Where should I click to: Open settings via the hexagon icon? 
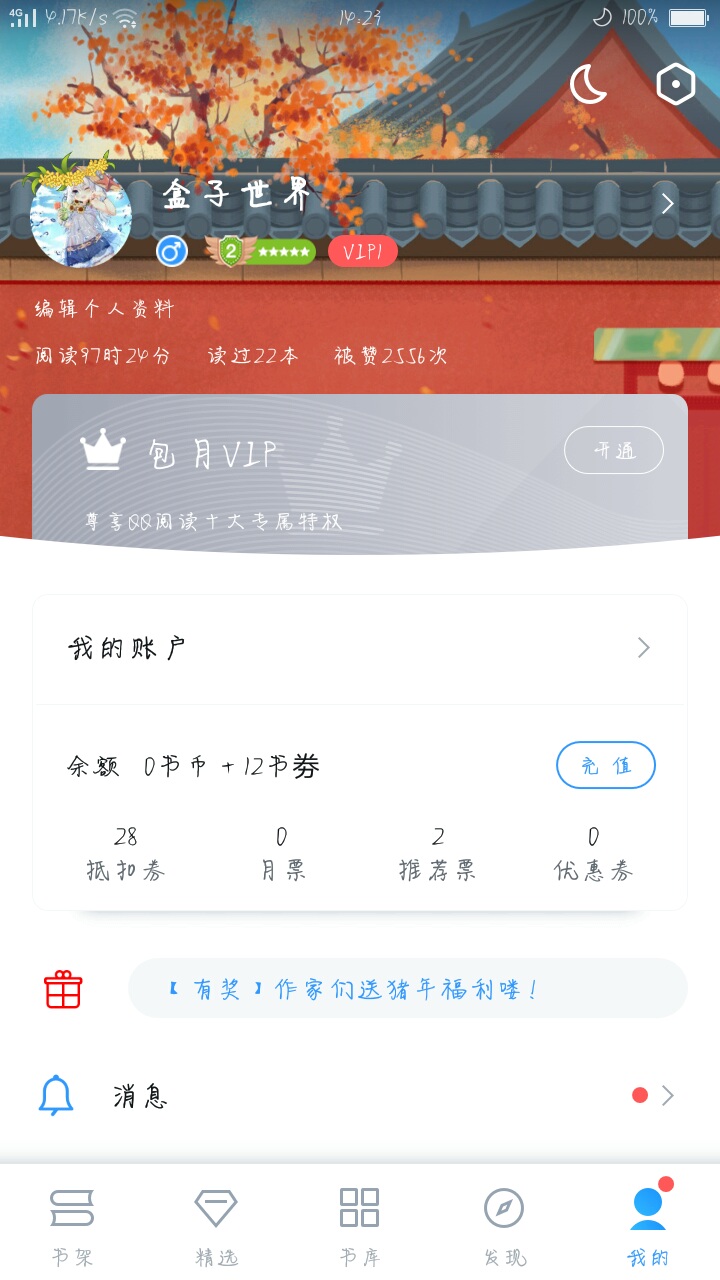tap(675, 85)
